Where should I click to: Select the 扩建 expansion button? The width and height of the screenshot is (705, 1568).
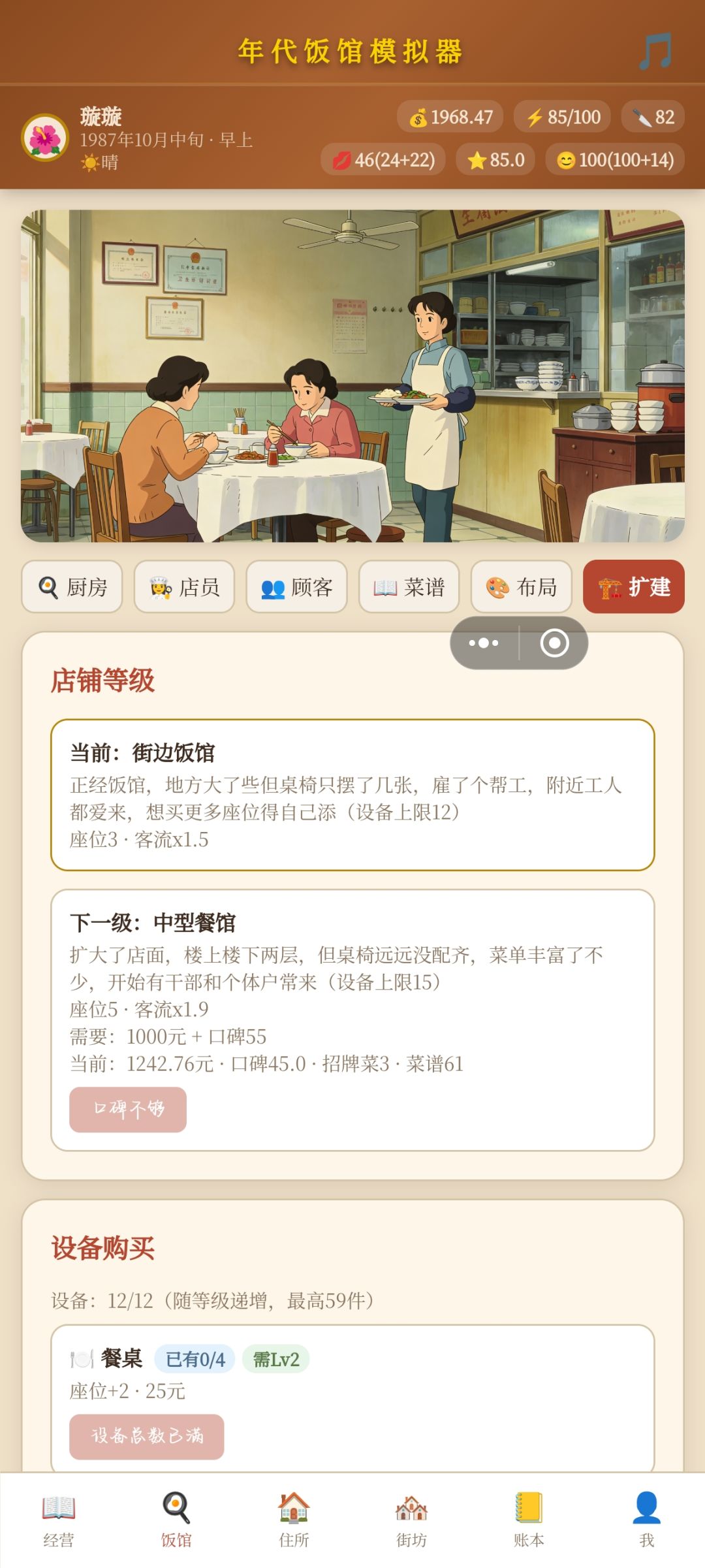(633, 586)
